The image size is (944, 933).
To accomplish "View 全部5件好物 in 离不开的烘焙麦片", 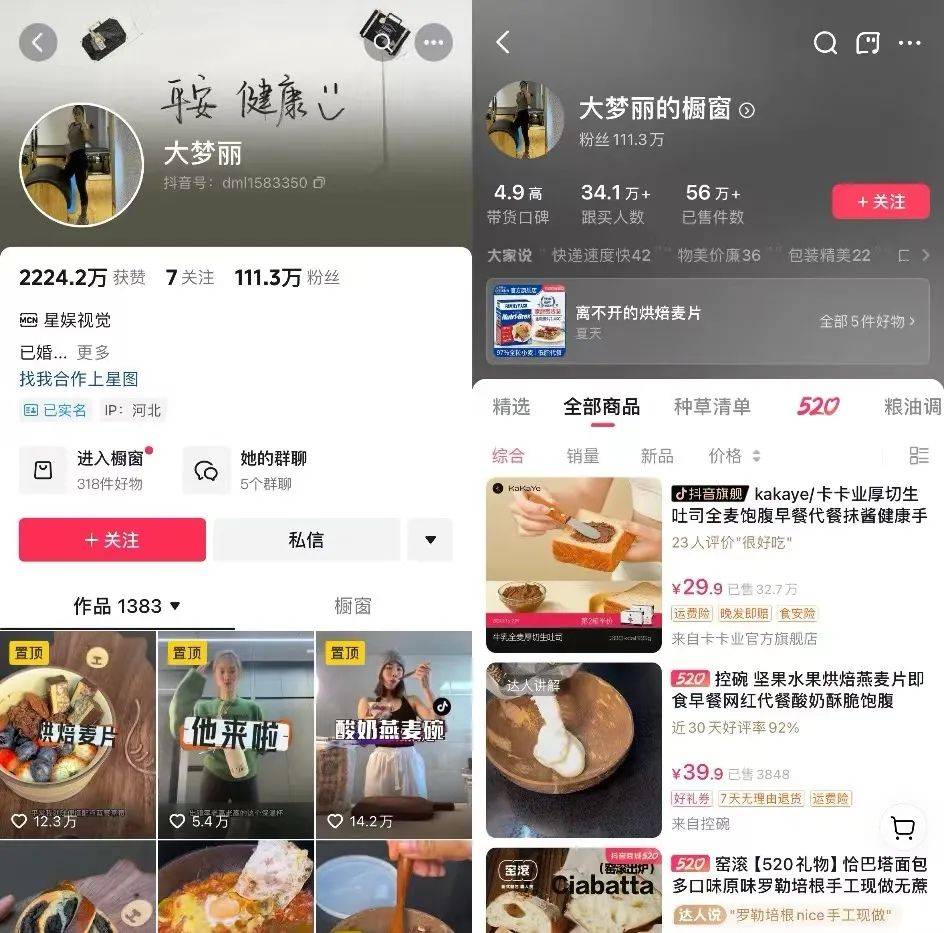I will coord(866,322).
